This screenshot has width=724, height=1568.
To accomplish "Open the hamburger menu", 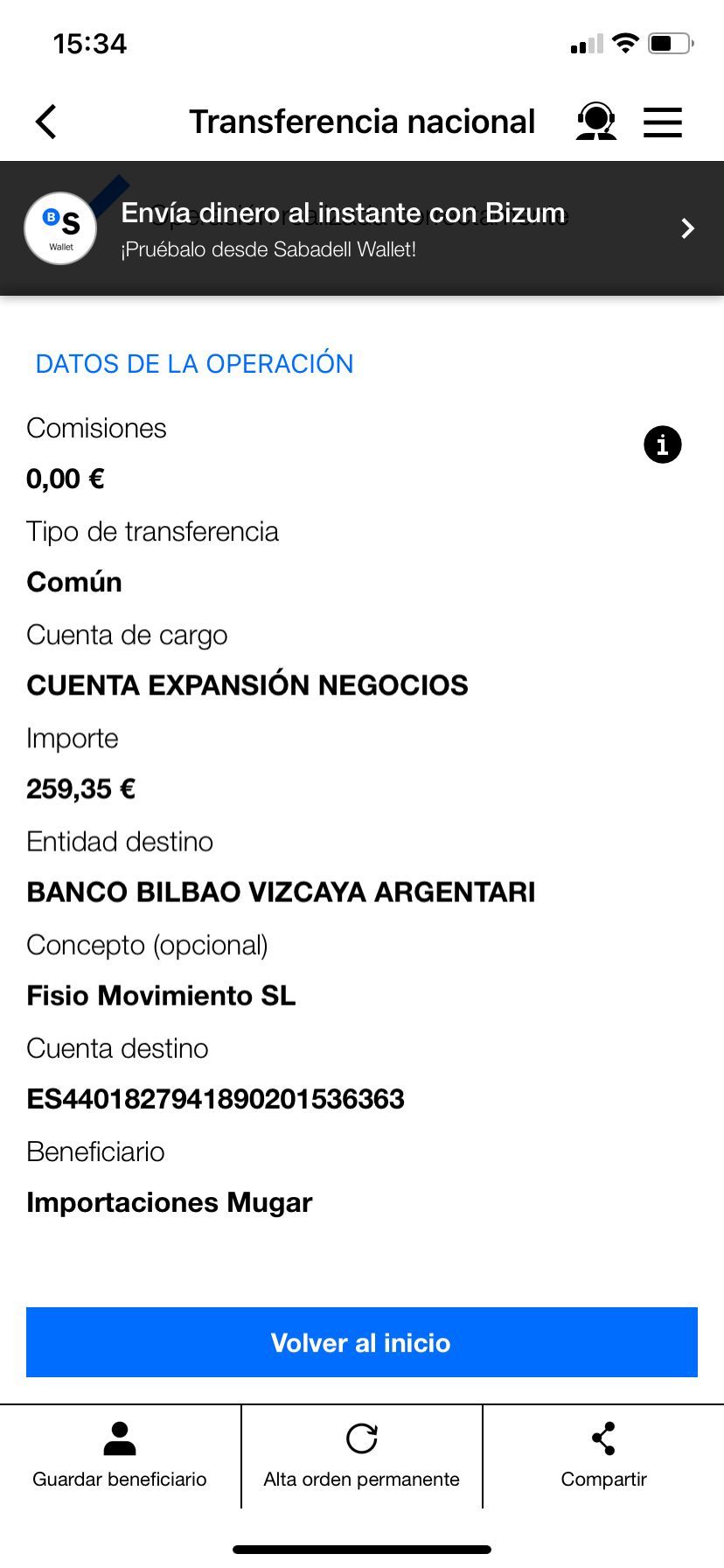I will 663,122.
